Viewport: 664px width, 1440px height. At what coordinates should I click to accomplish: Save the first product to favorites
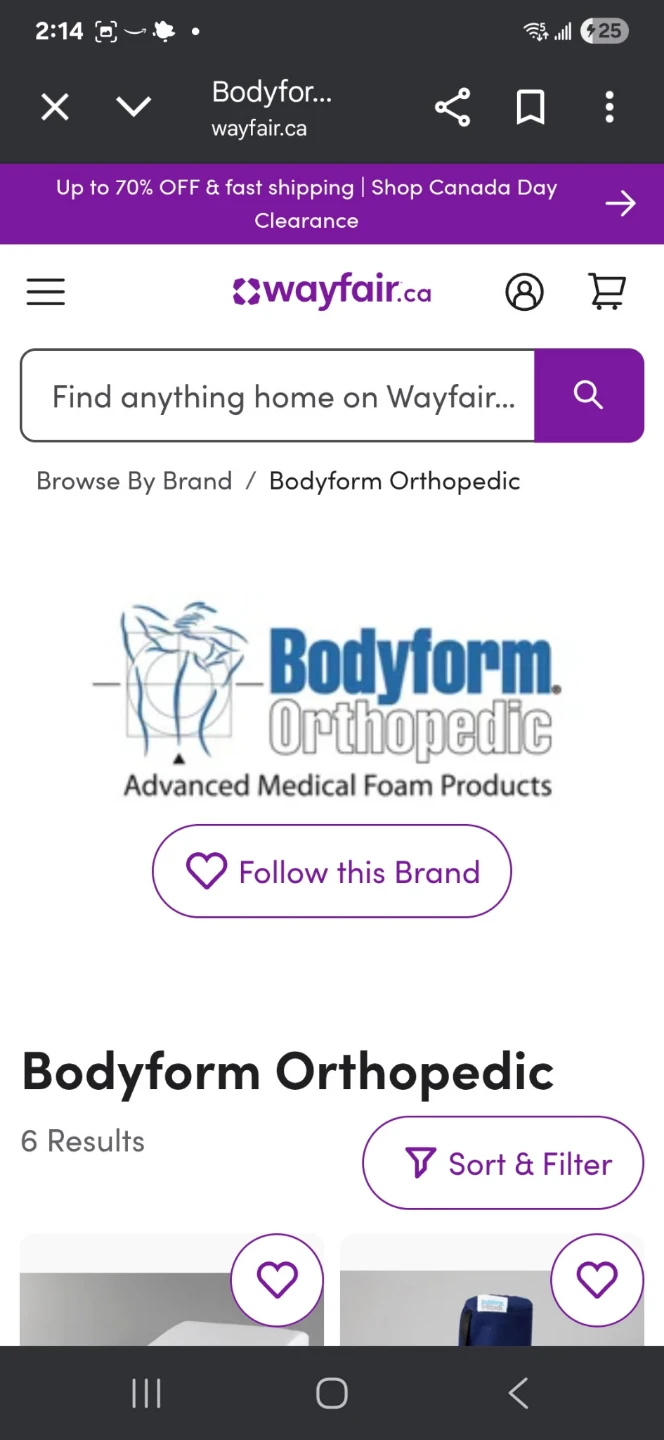[x=277, y=1280]
